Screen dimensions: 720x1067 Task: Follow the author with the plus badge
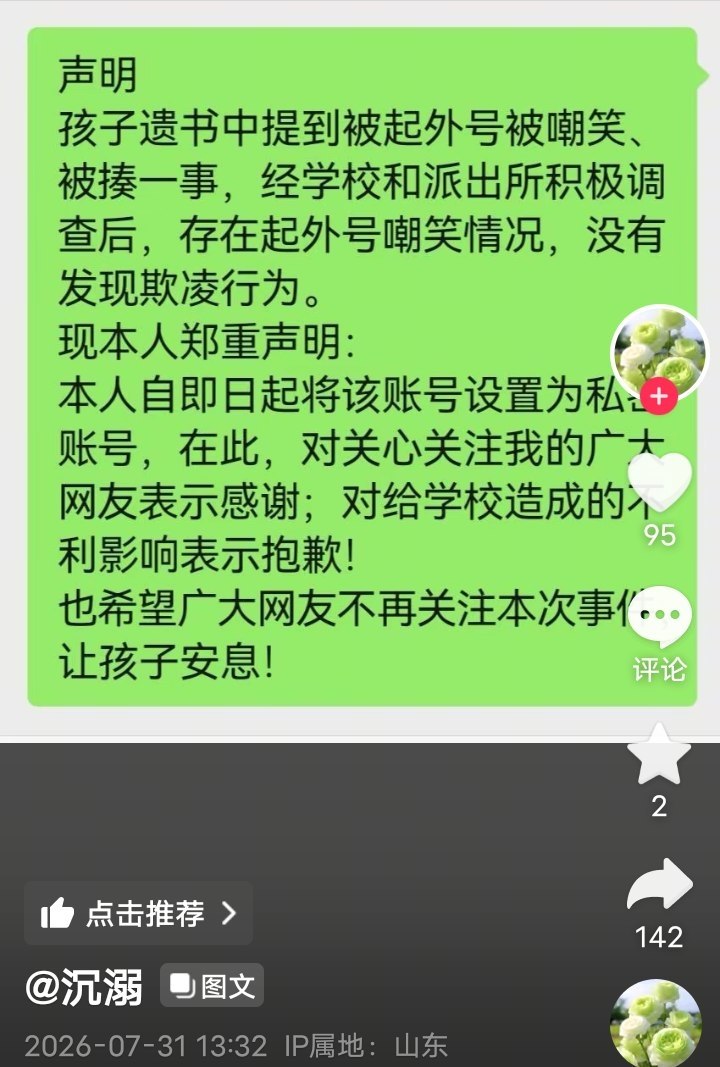pyautogui.click(x=659, y=397)
